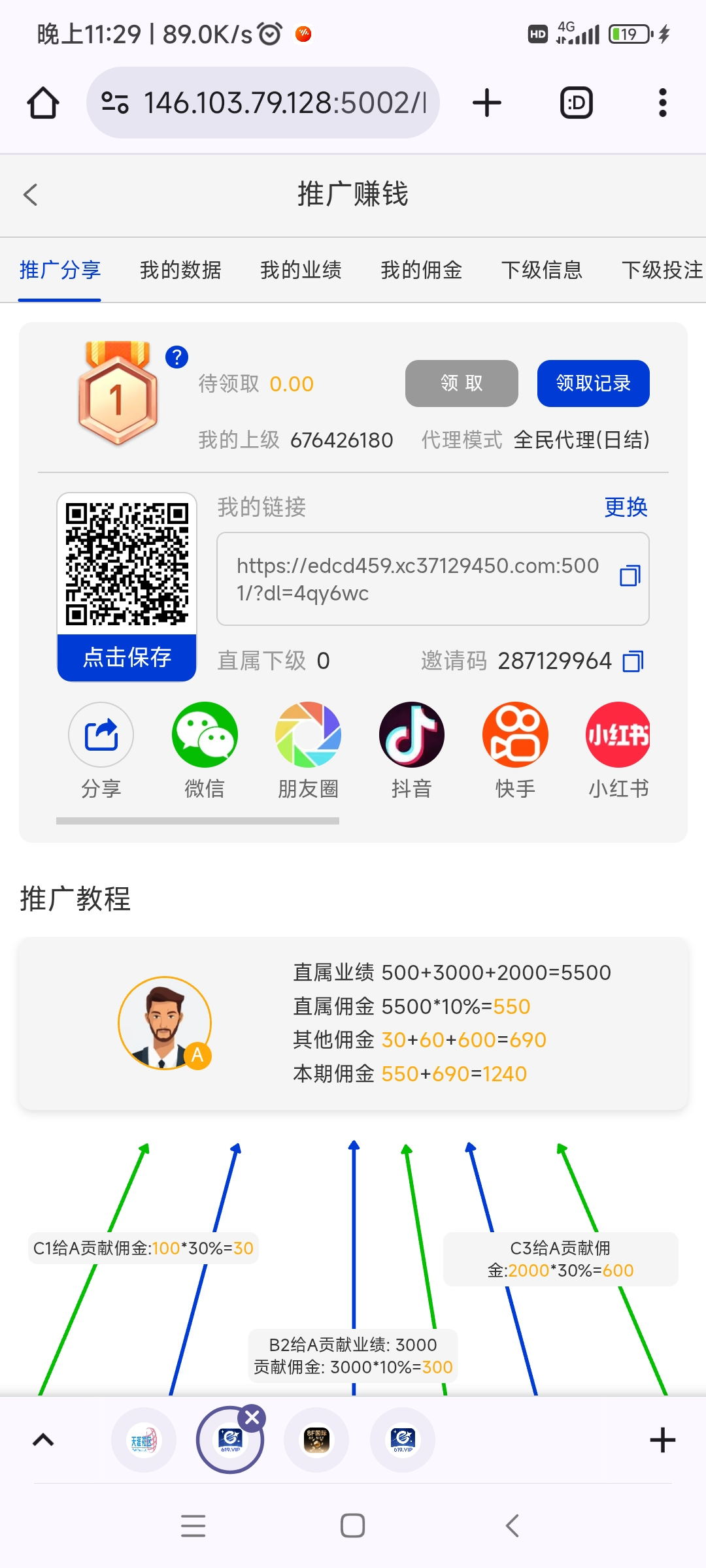Tap the blue question mark help icon
706x1568 pixels.
click(176, 357)
